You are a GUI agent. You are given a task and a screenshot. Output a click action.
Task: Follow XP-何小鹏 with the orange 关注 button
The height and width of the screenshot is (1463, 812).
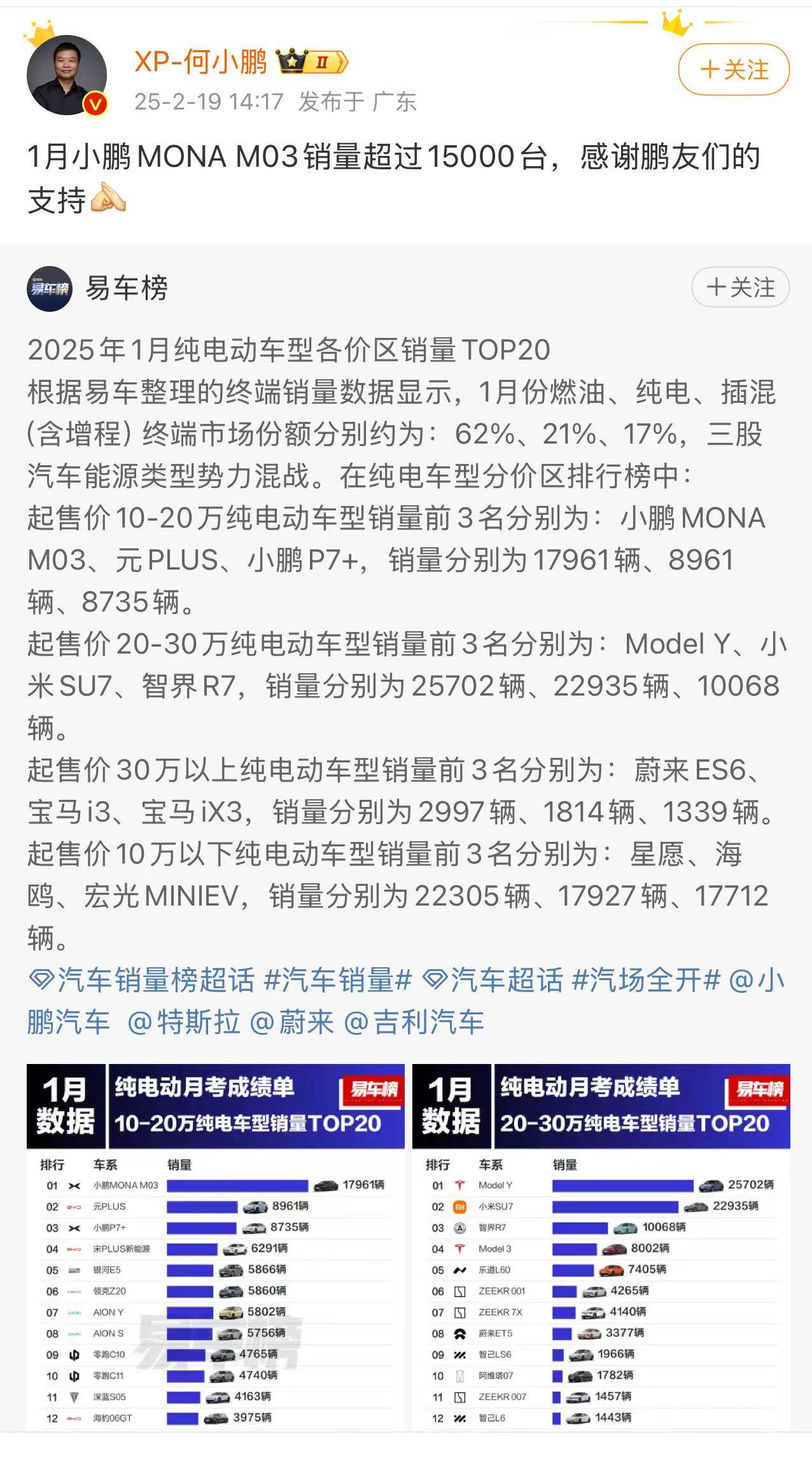click(x=734, y=69)
